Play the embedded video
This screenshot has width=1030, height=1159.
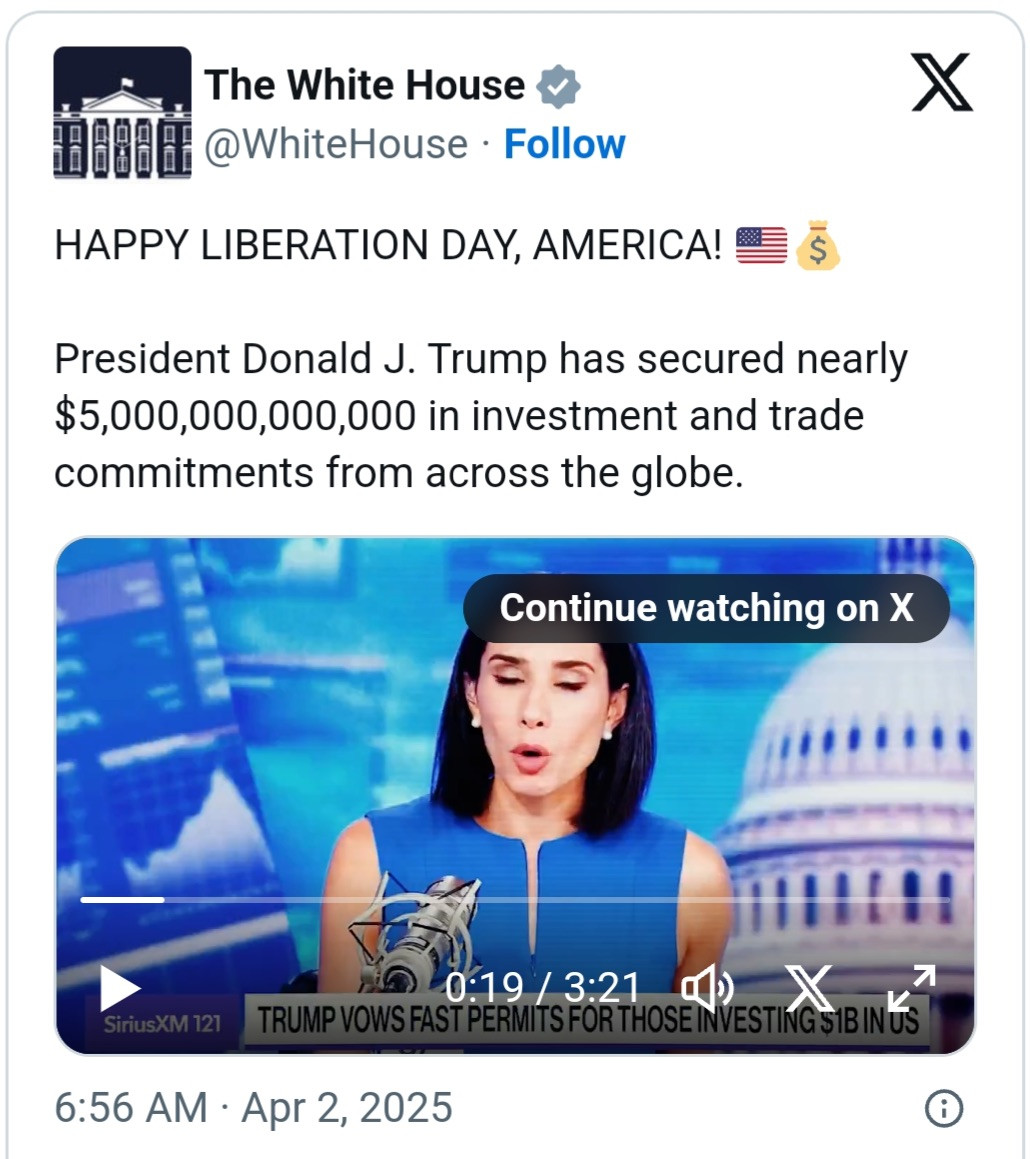120,988
